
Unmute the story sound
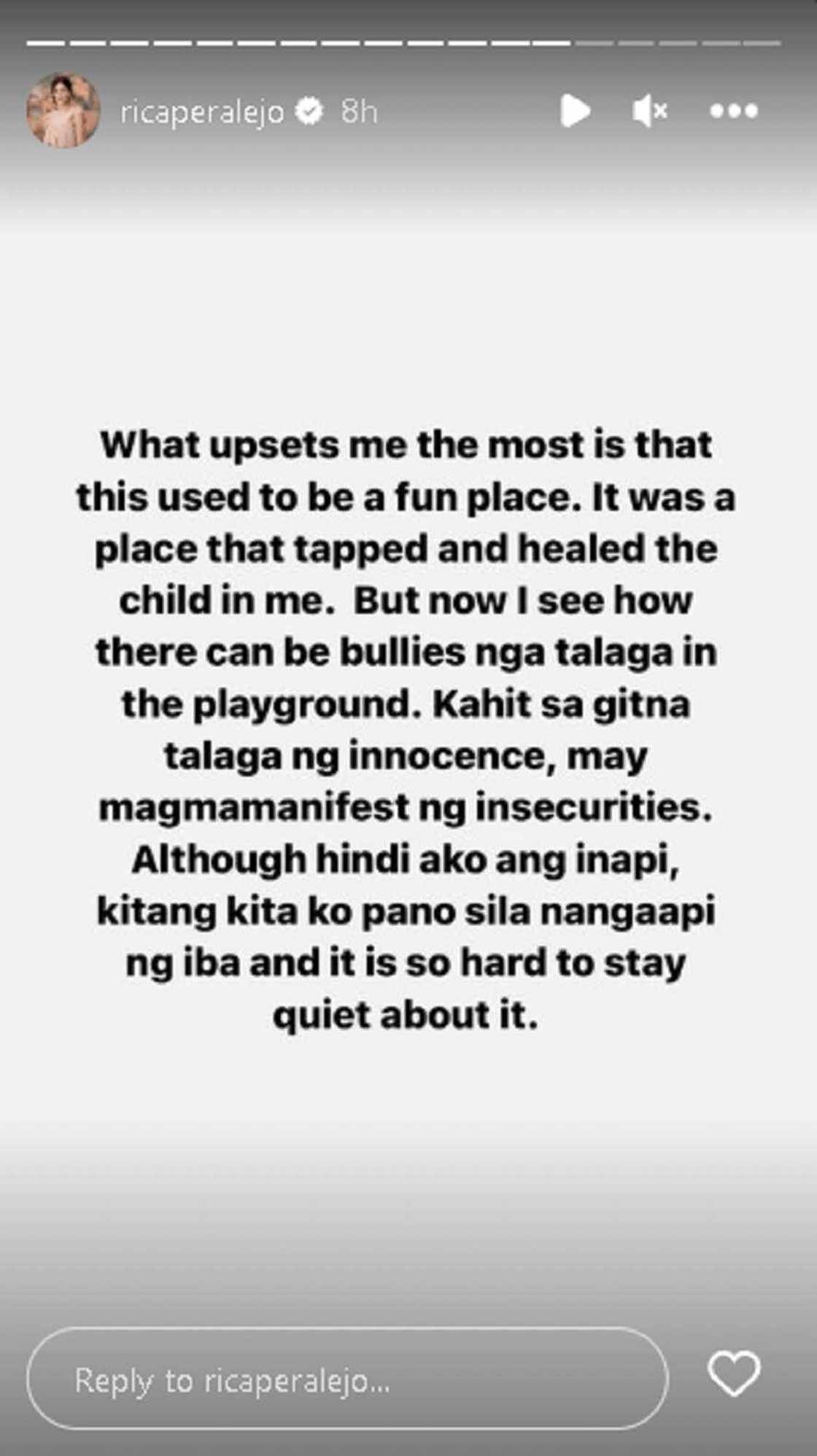click(x=648, y=112)
